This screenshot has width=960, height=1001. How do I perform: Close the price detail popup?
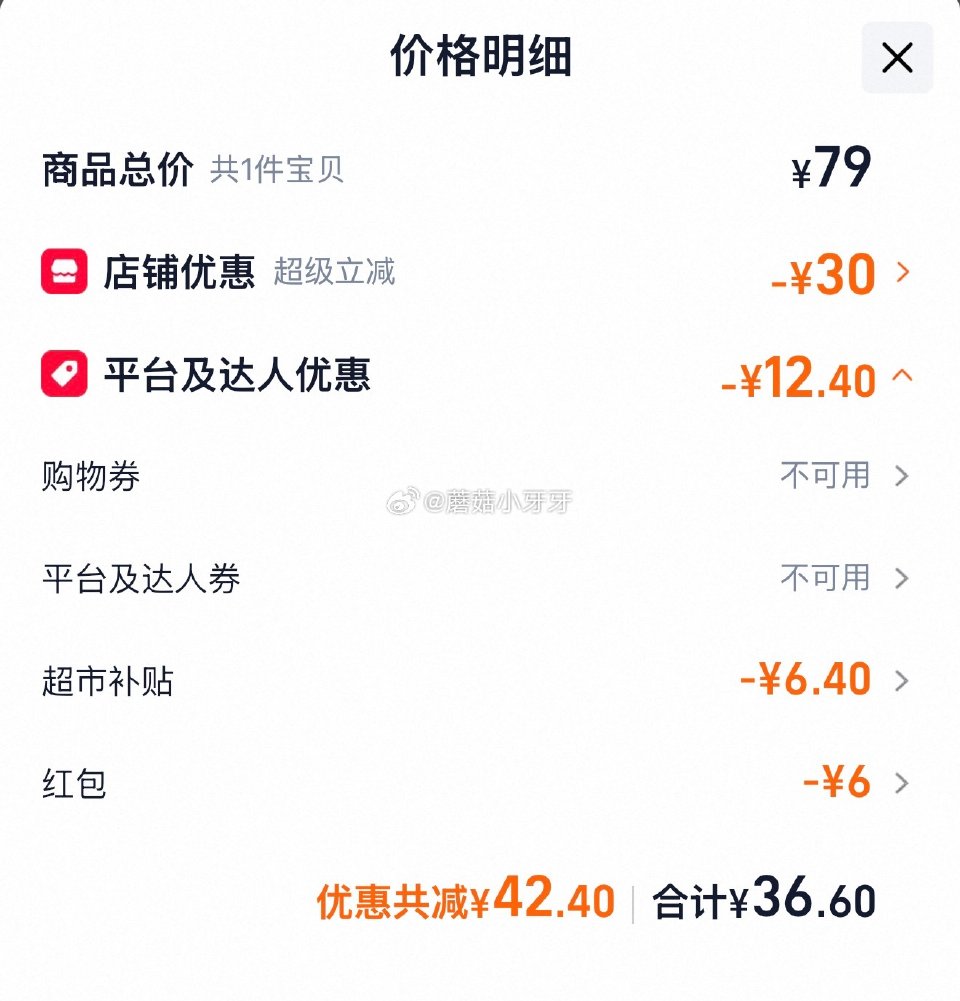[895, 57]
